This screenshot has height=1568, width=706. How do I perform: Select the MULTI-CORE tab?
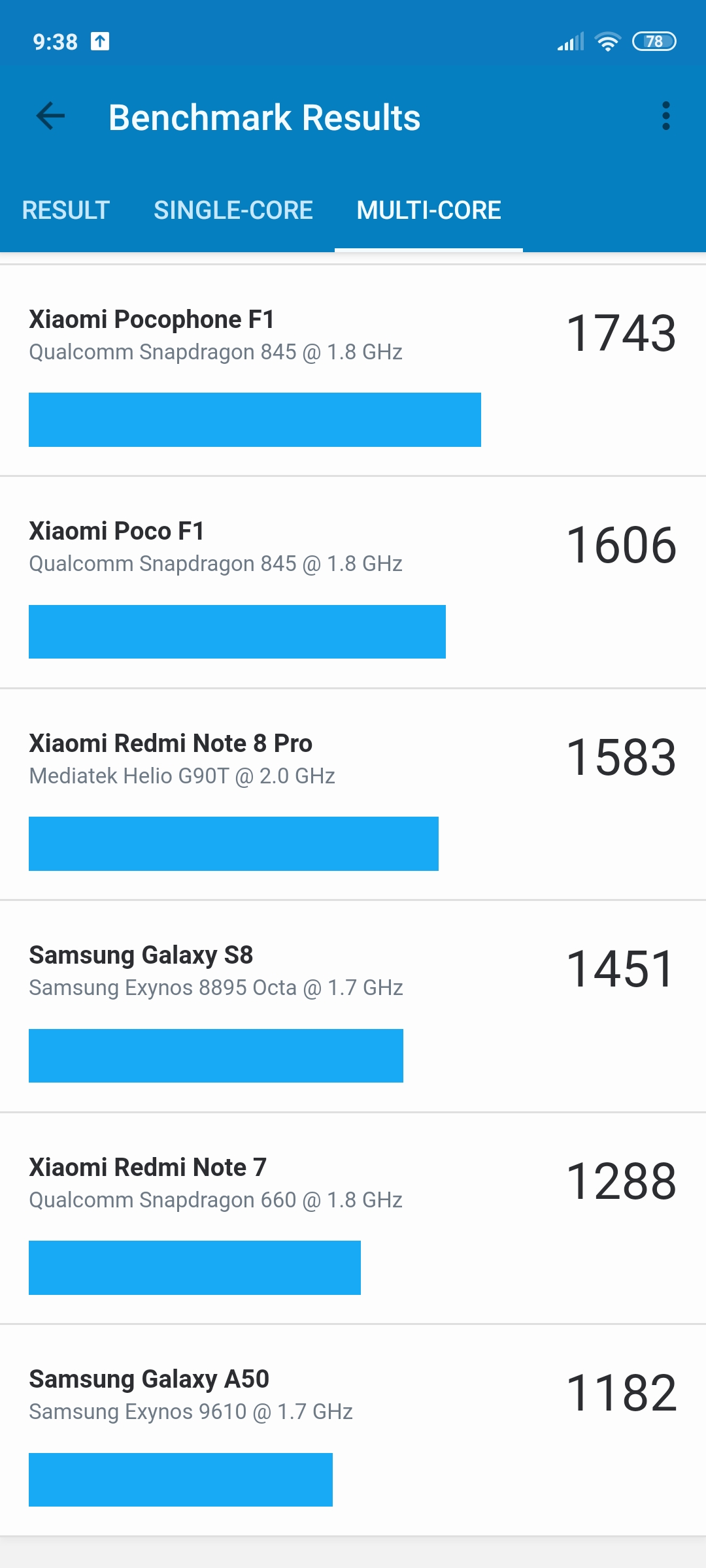click(429, 210)
